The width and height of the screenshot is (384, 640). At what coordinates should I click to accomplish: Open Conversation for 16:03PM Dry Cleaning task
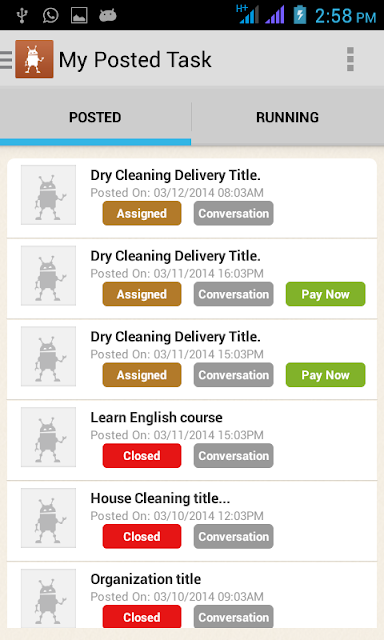233,294
